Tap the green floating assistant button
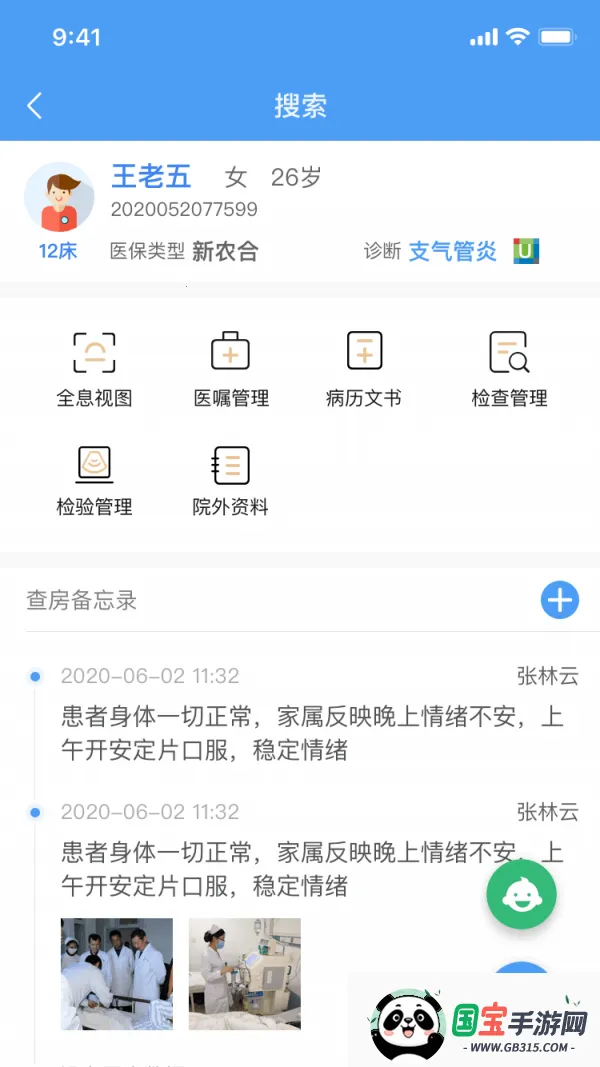 coord(521,894)
